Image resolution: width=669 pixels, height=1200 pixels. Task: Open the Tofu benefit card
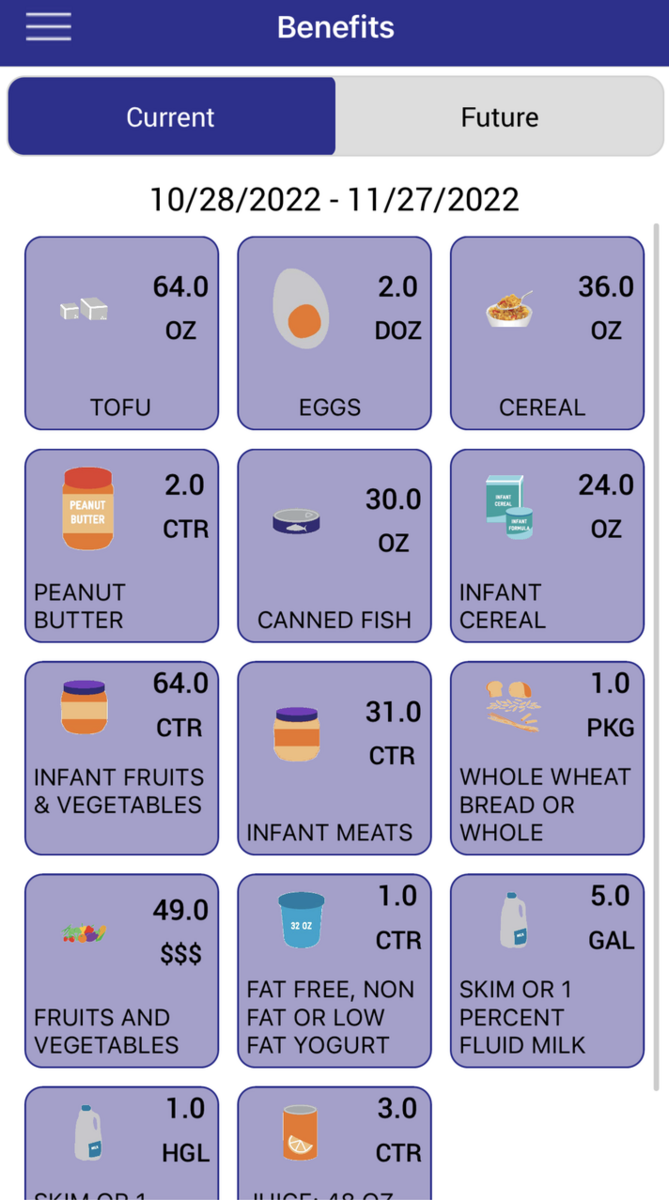tap(121, 333)
